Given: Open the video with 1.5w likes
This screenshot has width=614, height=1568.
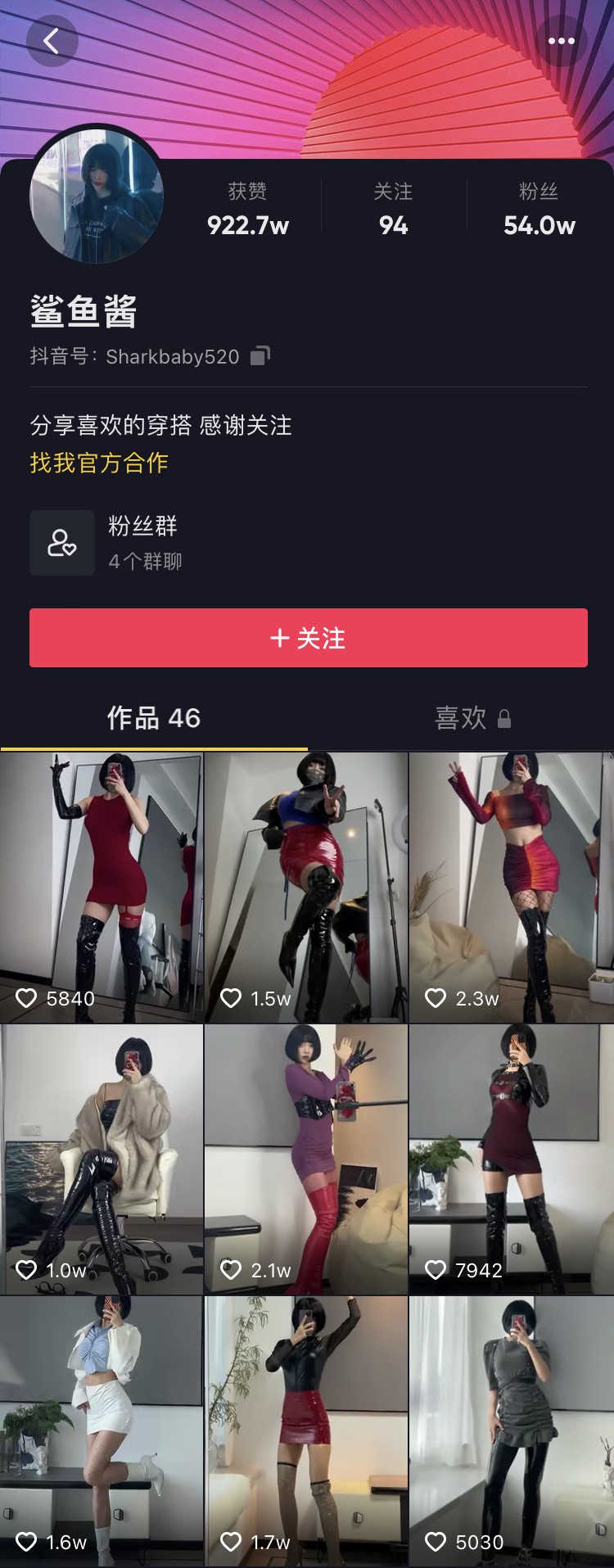Looking at the screenshot, I should [306, 887].
